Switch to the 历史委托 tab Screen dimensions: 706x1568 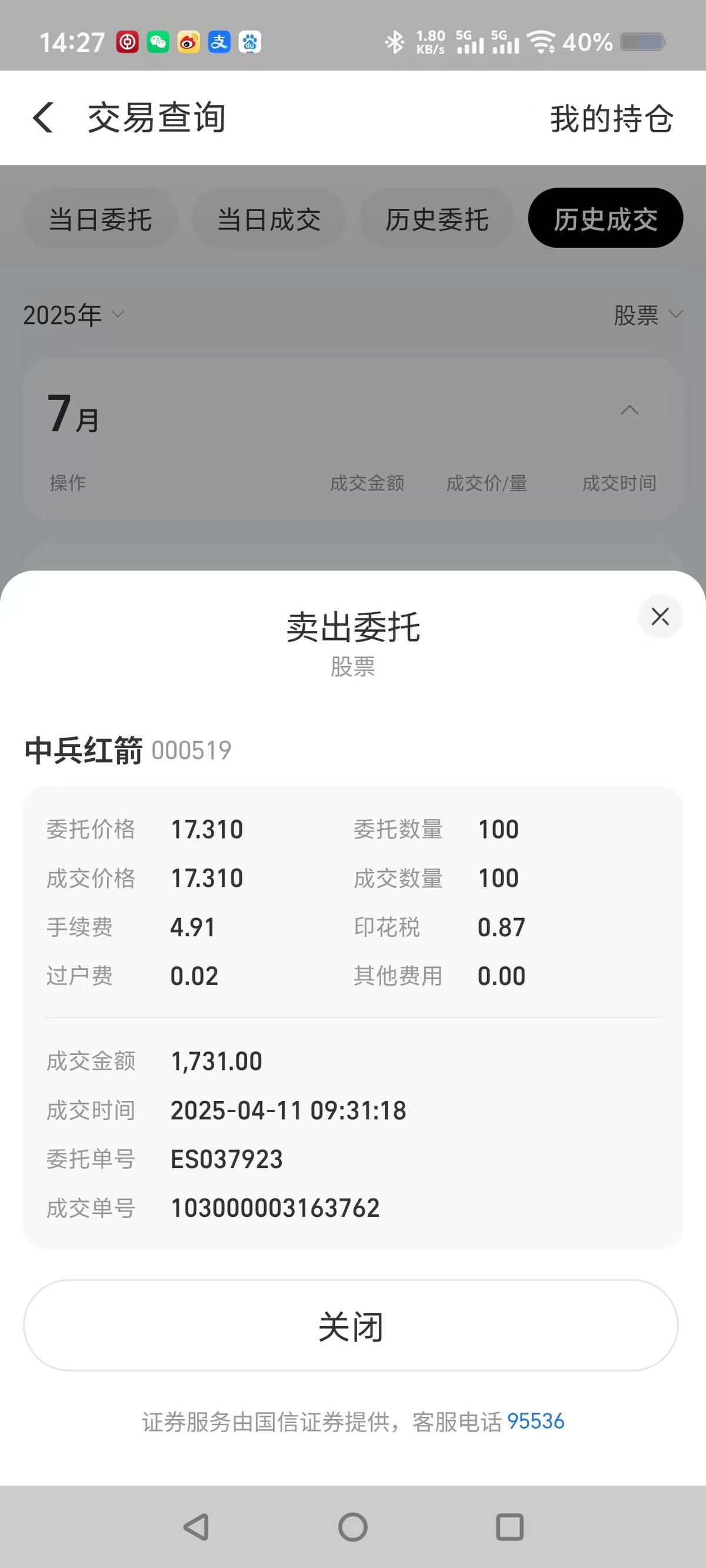click(x=437, y=219)
